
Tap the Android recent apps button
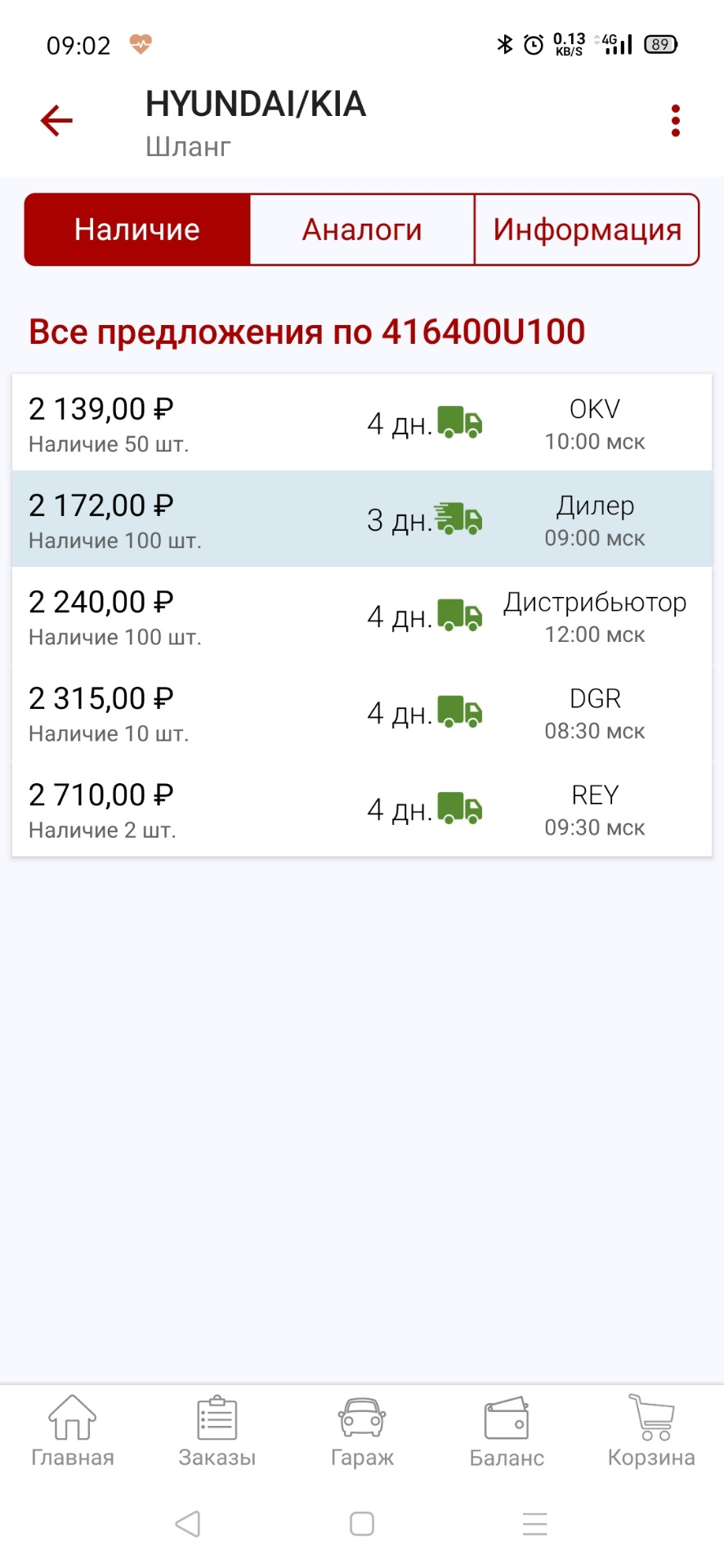(535, 1524)
